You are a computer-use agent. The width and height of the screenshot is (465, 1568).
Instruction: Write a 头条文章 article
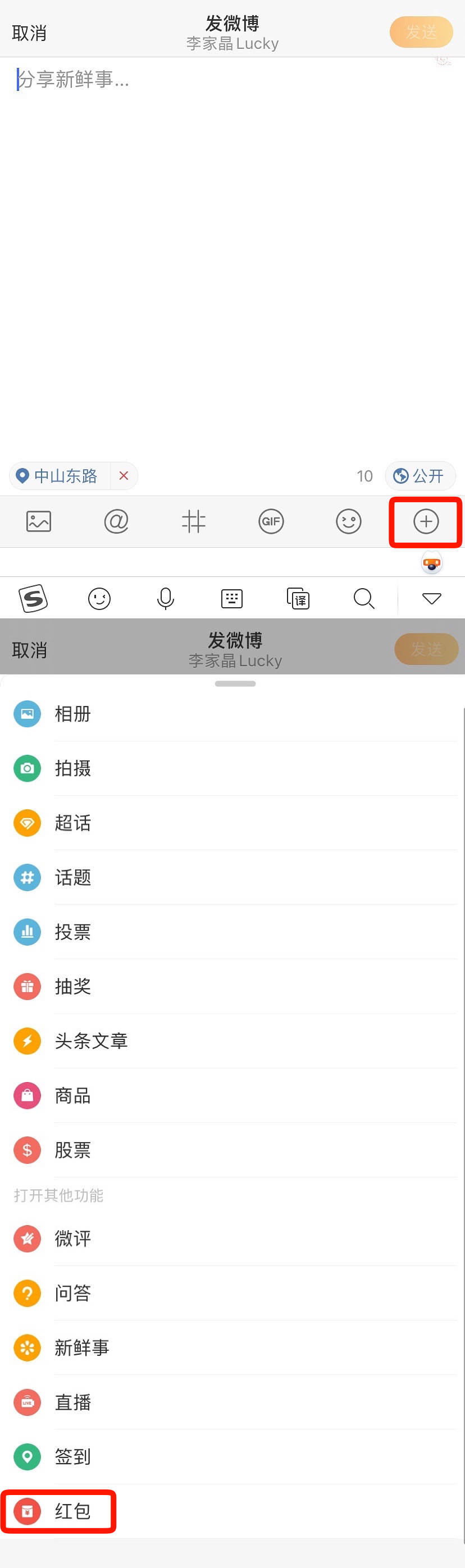(x=92, y=1042)
